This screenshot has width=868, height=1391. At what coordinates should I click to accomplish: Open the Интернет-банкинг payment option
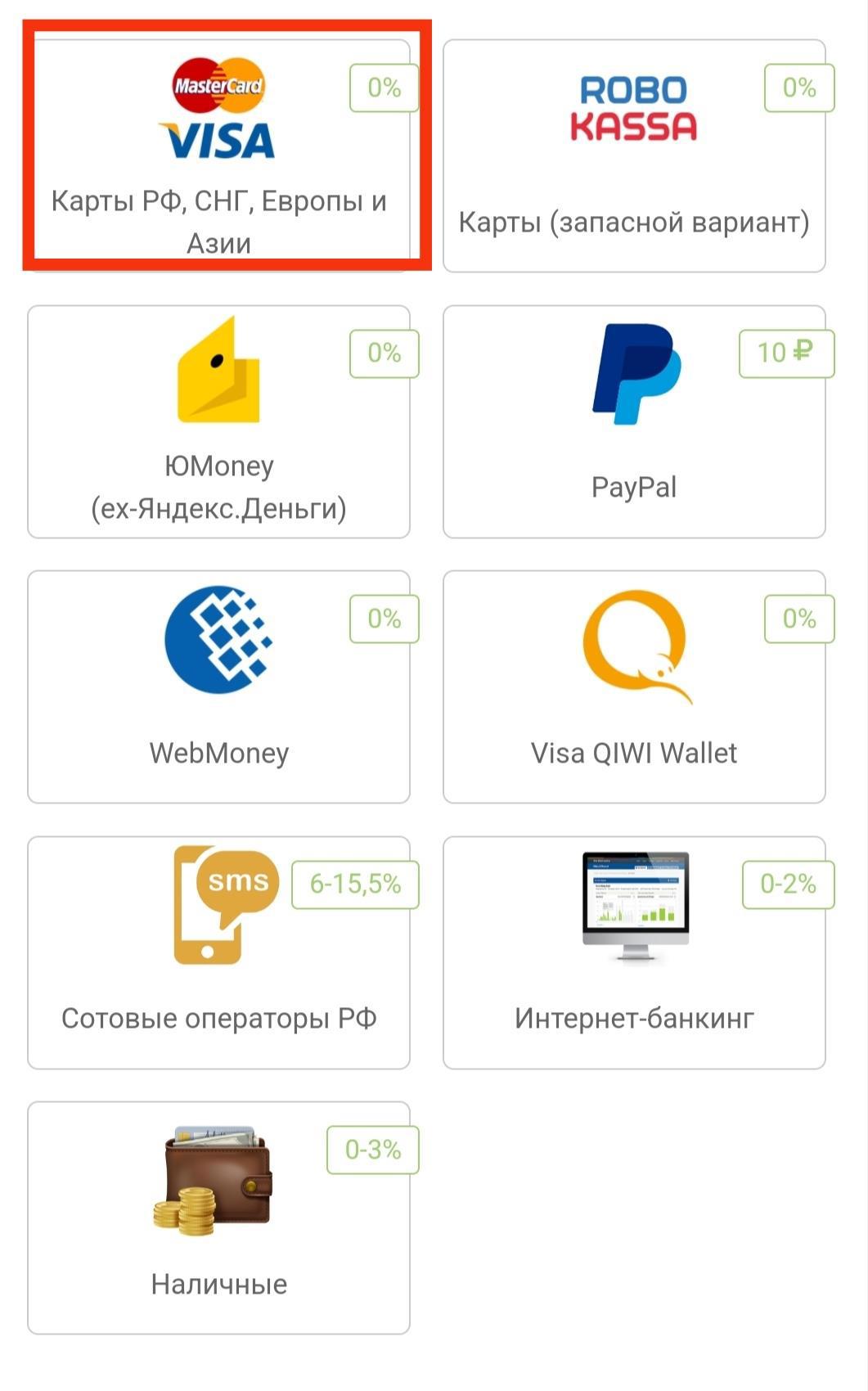[x=634, y=952]
